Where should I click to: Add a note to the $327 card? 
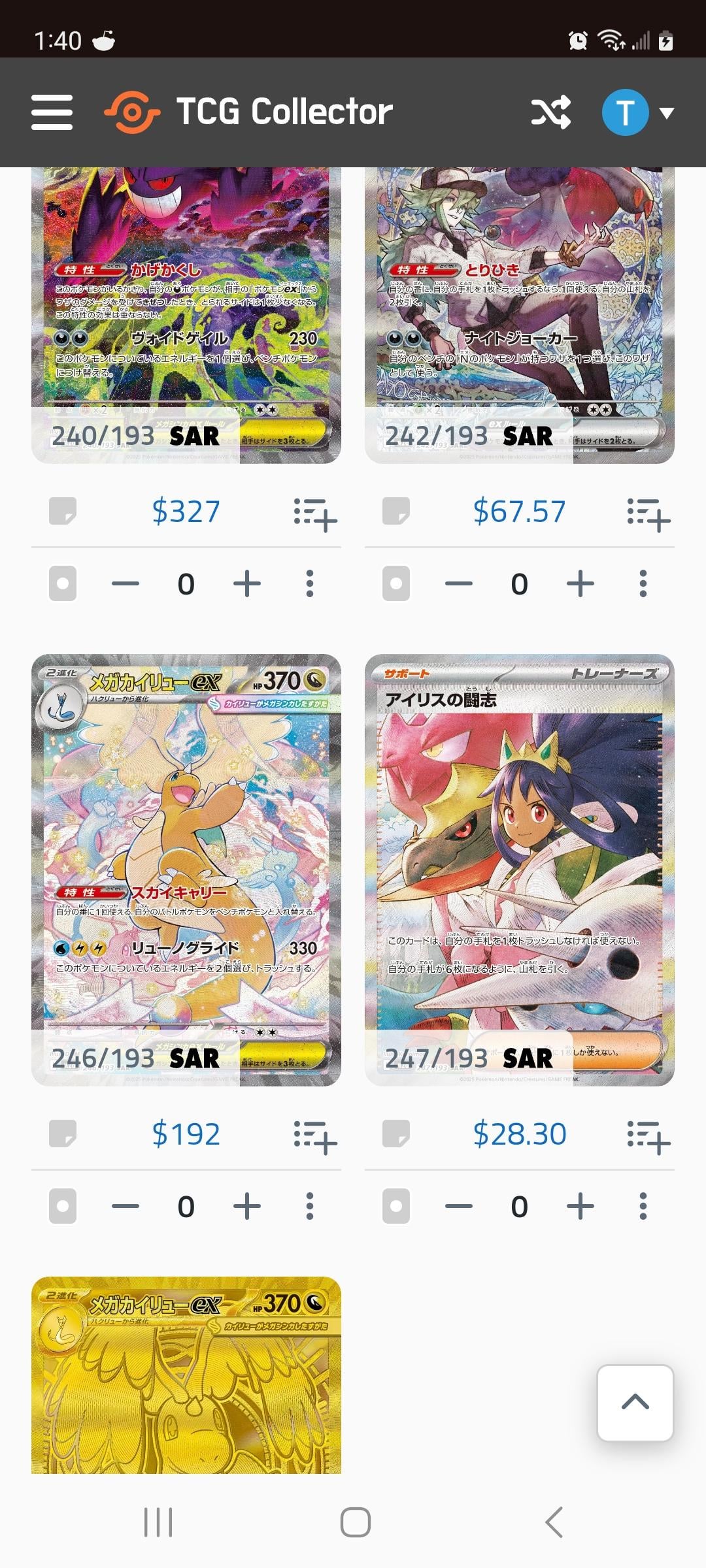point(63,511)
